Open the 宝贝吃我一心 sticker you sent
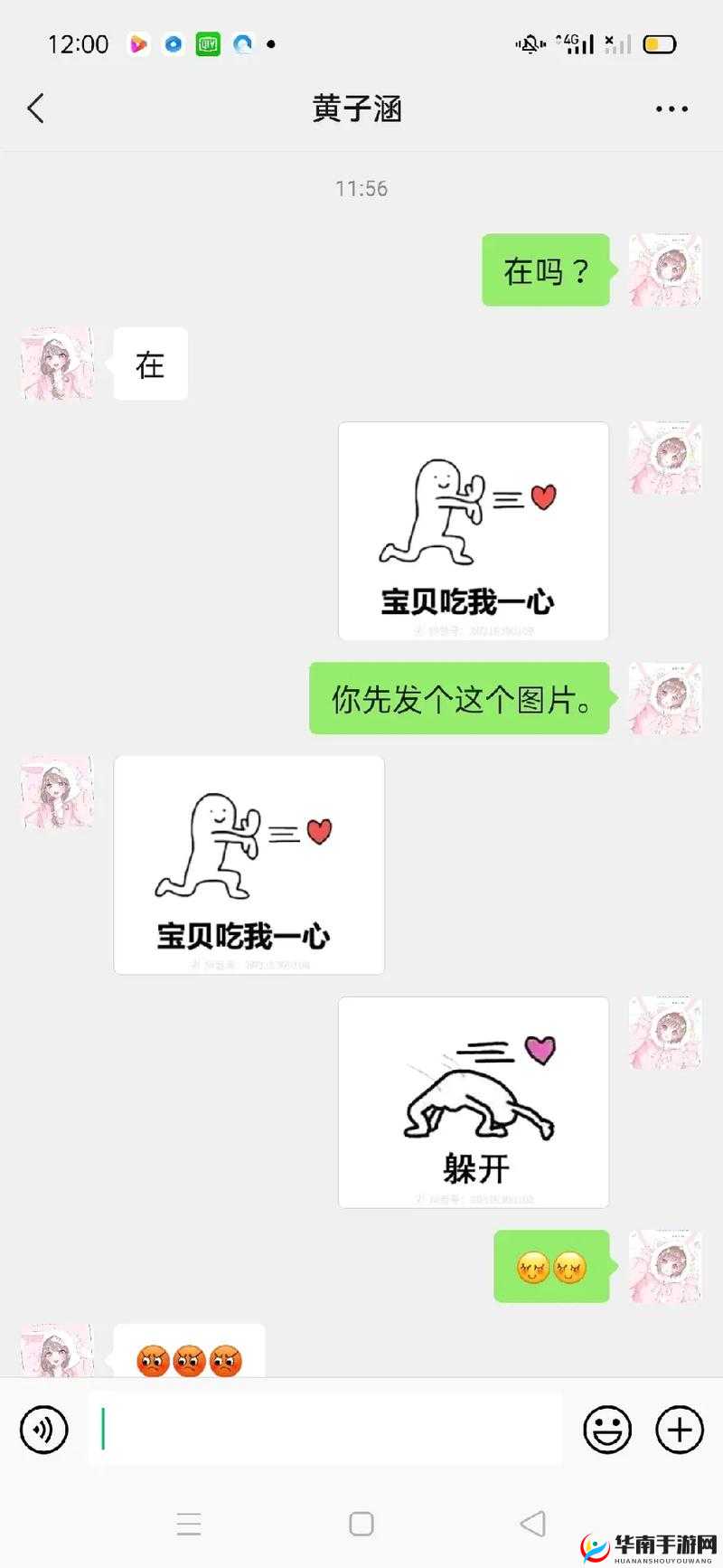This screenshot has width=723, height=1568. tap(474, 532)
